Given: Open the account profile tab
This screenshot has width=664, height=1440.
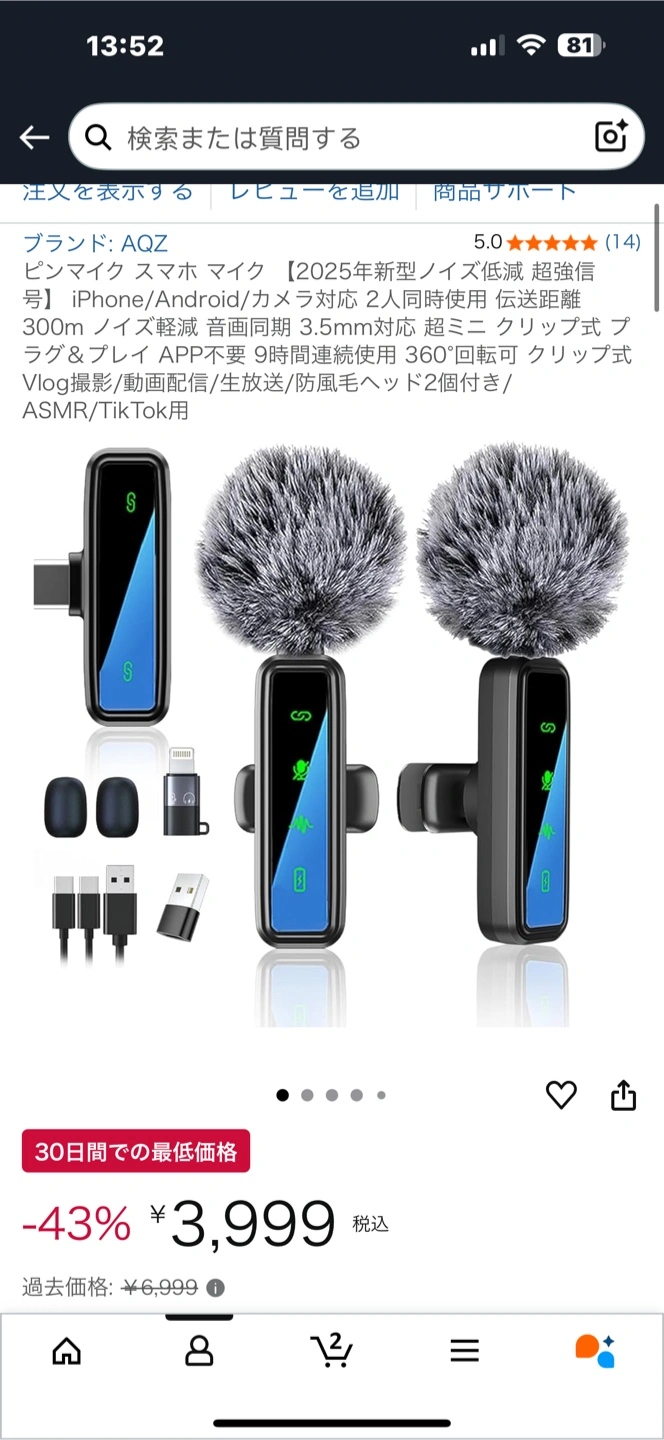Looking at the screenshot, I should pos(199,1351).
